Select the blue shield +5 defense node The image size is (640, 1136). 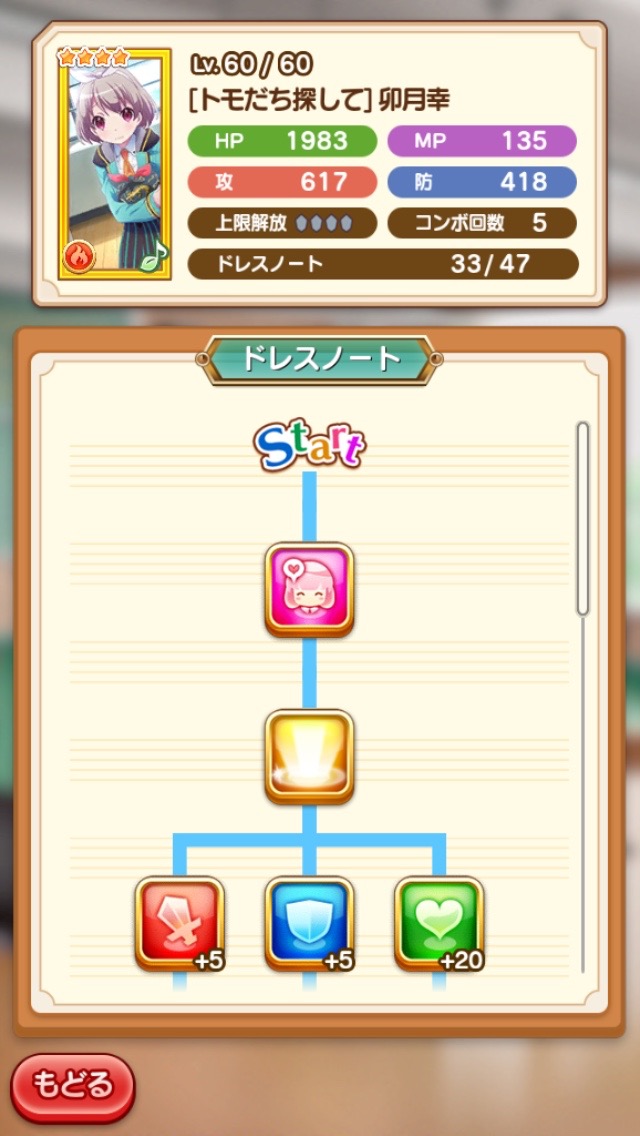[x=309, y=922]
